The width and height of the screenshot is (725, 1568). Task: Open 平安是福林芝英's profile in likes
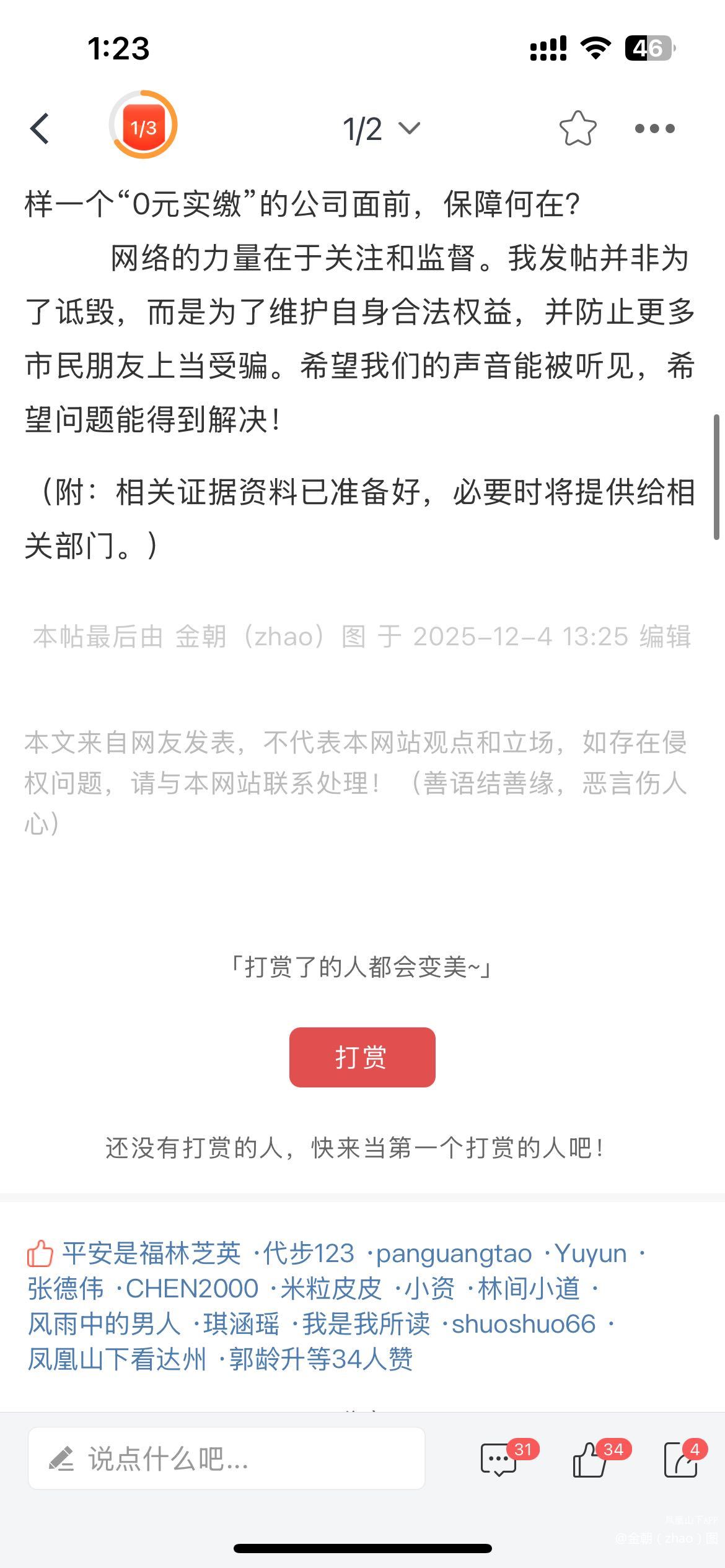click(151, 1253)
